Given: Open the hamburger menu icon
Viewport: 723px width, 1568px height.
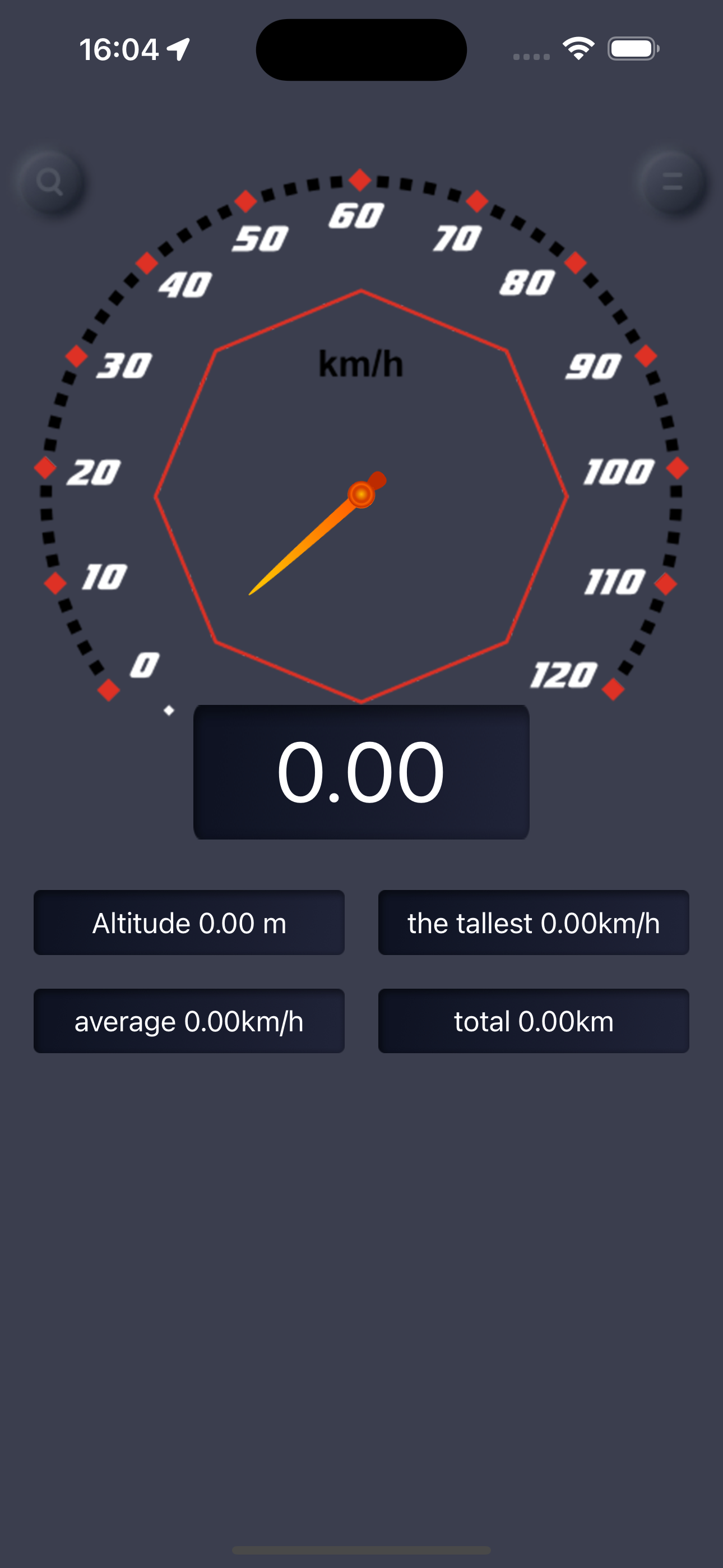Looking at the screenshot, I should 672,181.
